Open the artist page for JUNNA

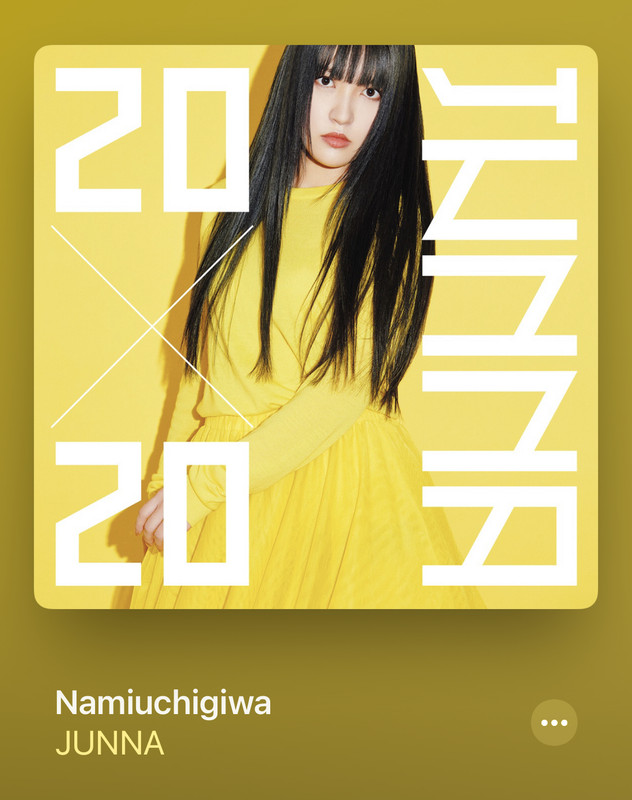pyautogui.click(x=110, y=745)
